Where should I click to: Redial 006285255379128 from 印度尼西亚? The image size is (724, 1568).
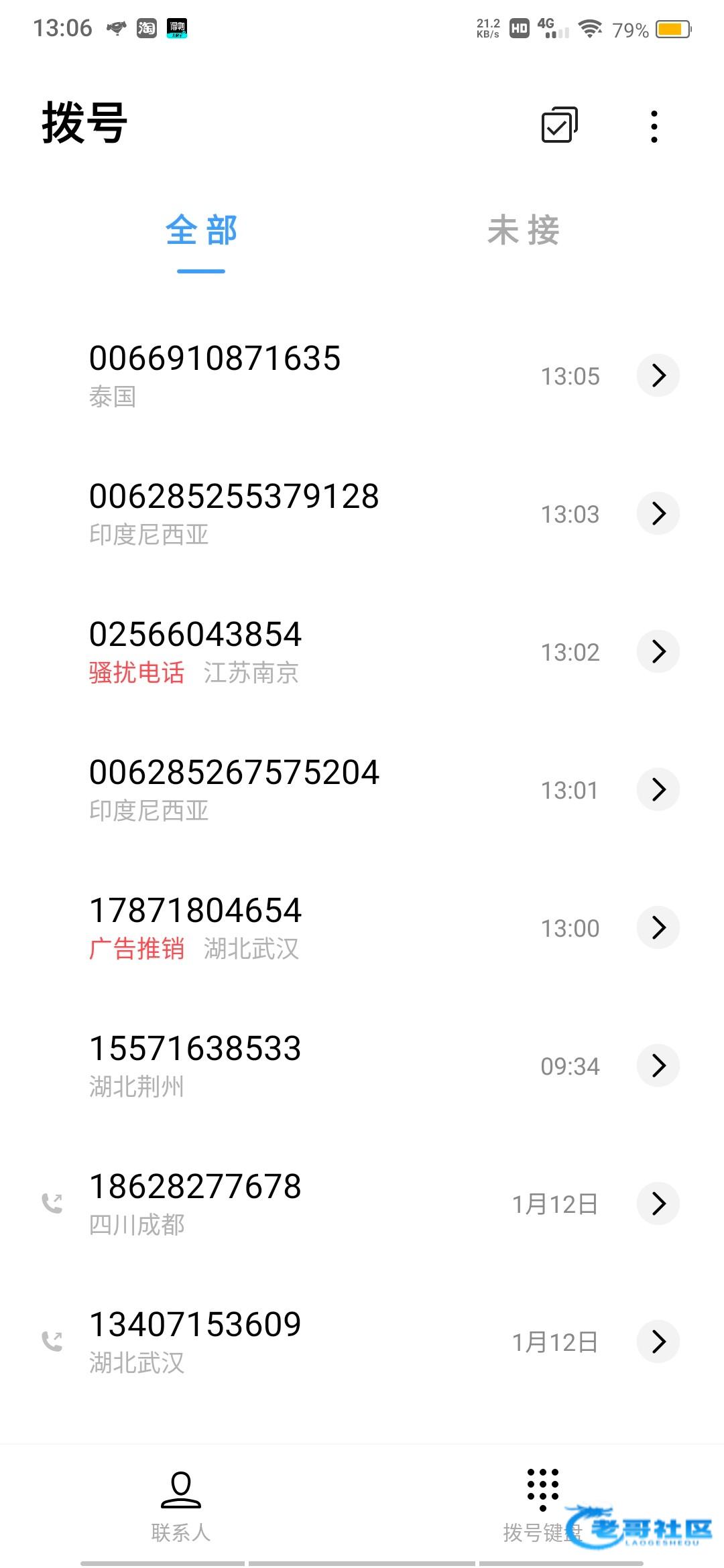(x=234, y=512)
